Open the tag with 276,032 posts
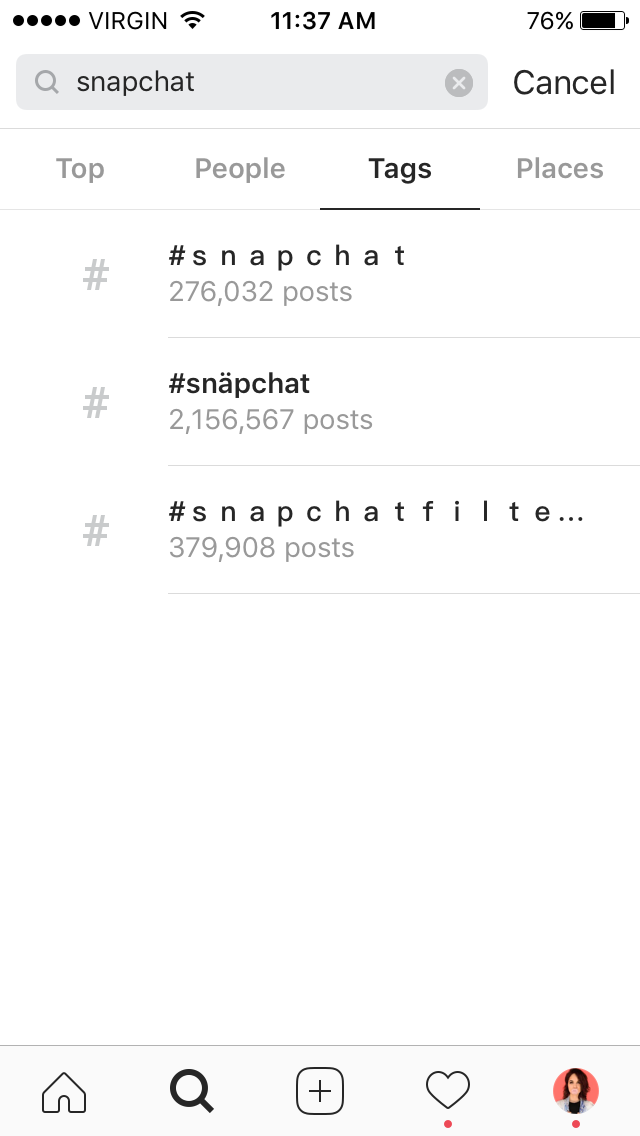Viewport: 640px width, 1136px height. click(320, 274)
